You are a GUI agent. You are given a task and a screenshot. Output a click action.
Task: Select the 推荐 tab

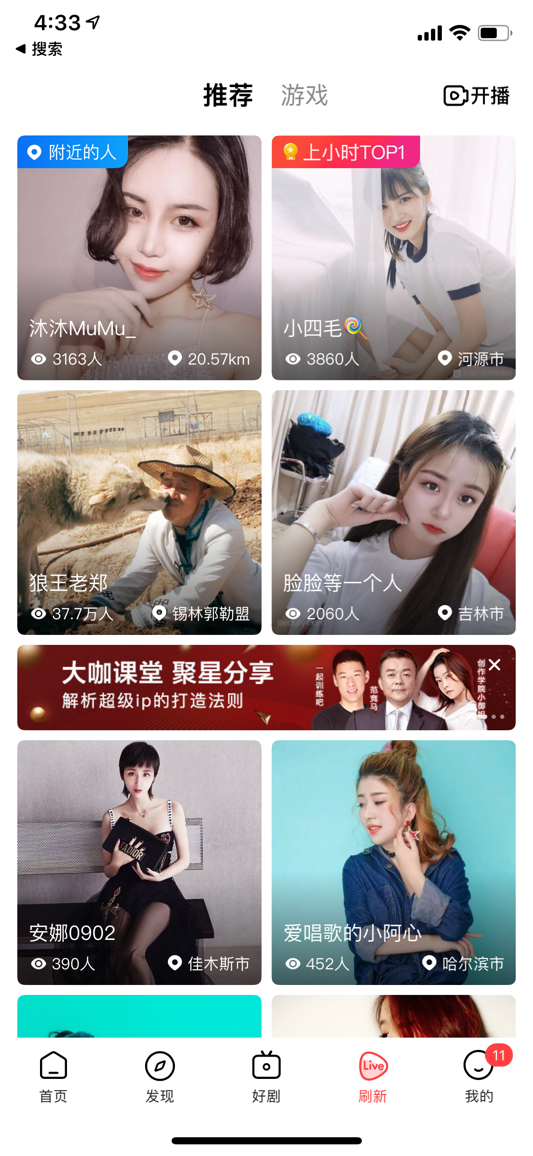pyautogui.click(x=228, y=96)
